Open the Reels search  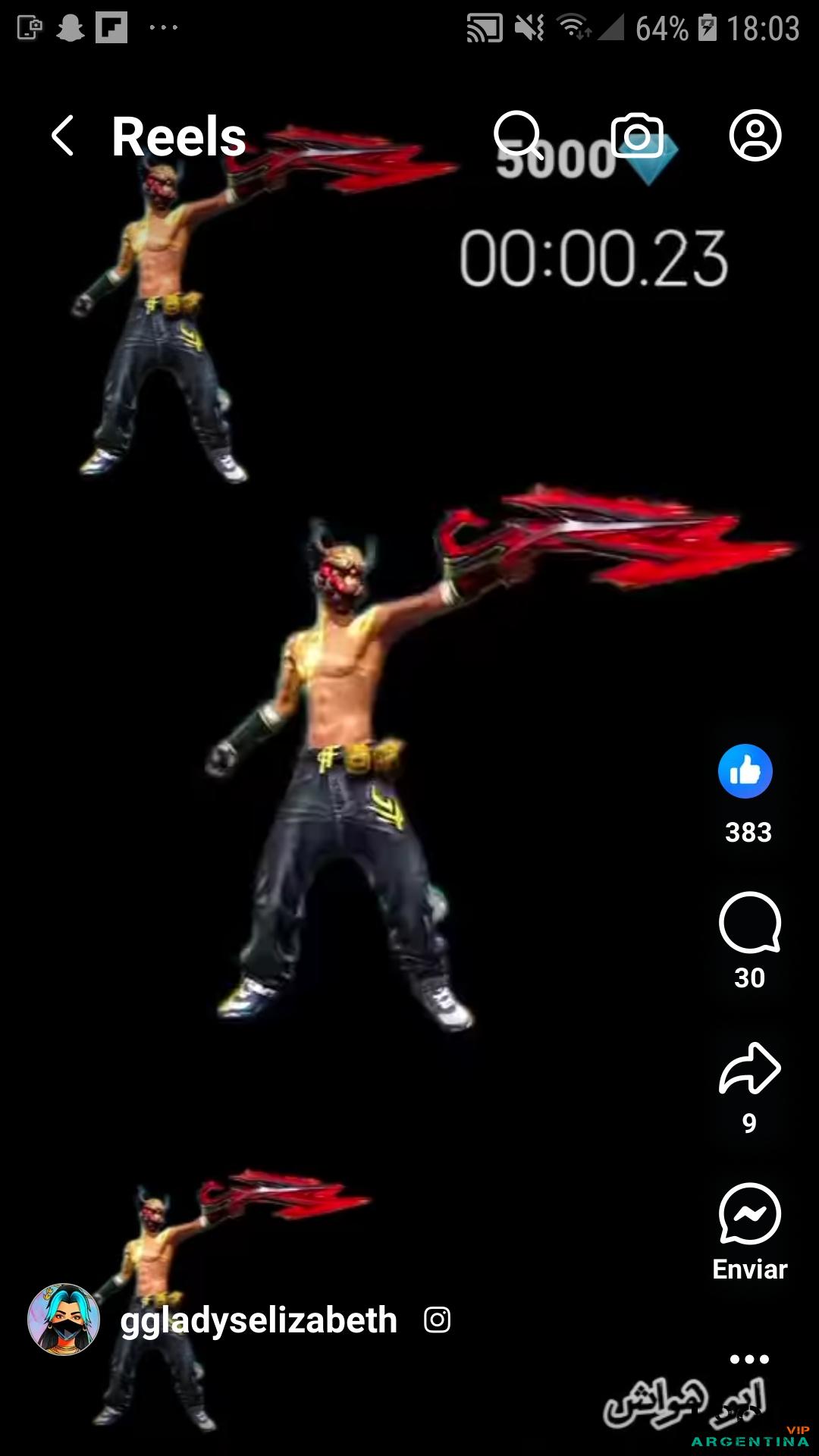518,136
